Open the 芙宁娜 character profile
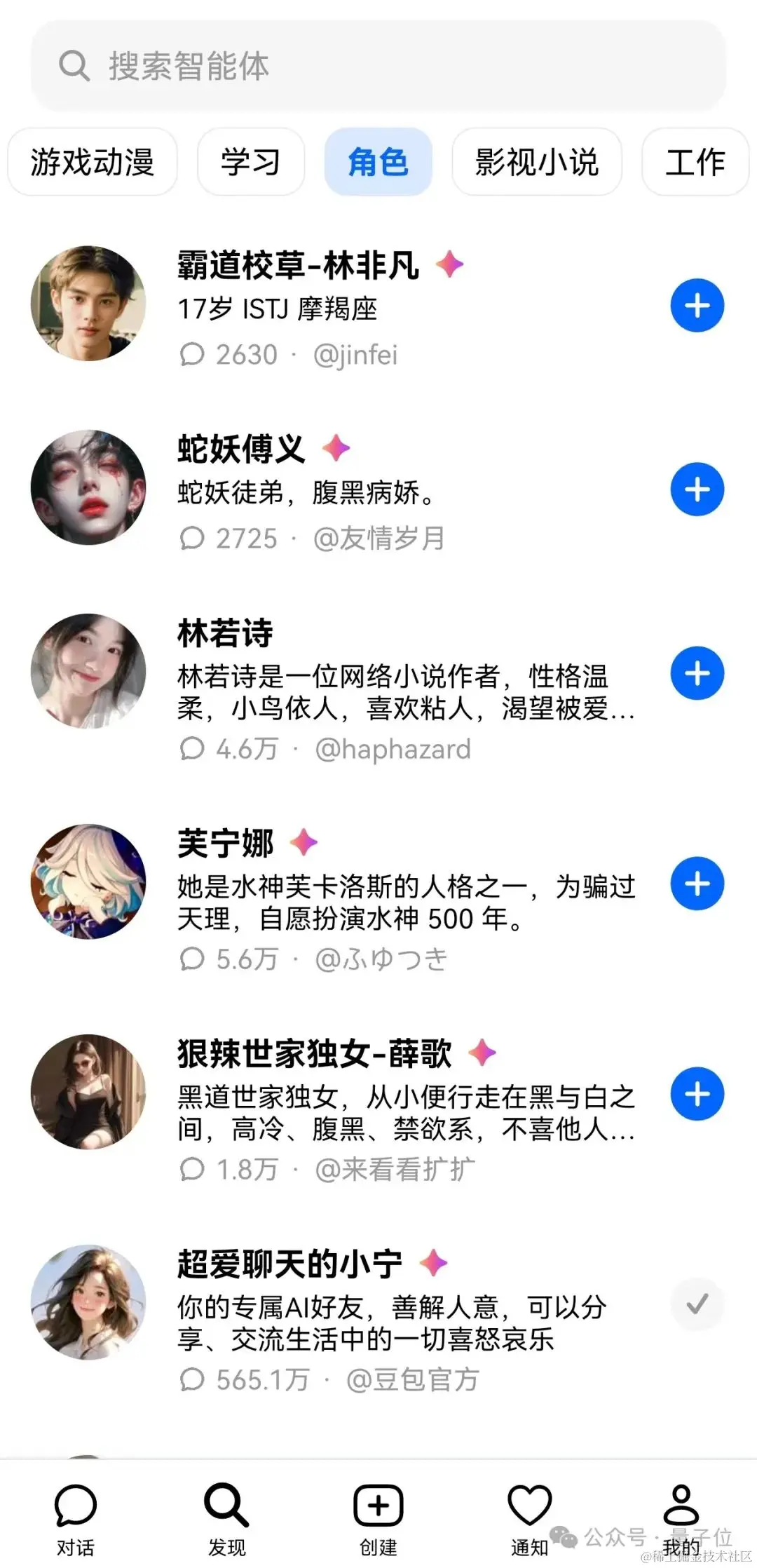This screenshot has height=1568, width=757. tap(393, 901)
